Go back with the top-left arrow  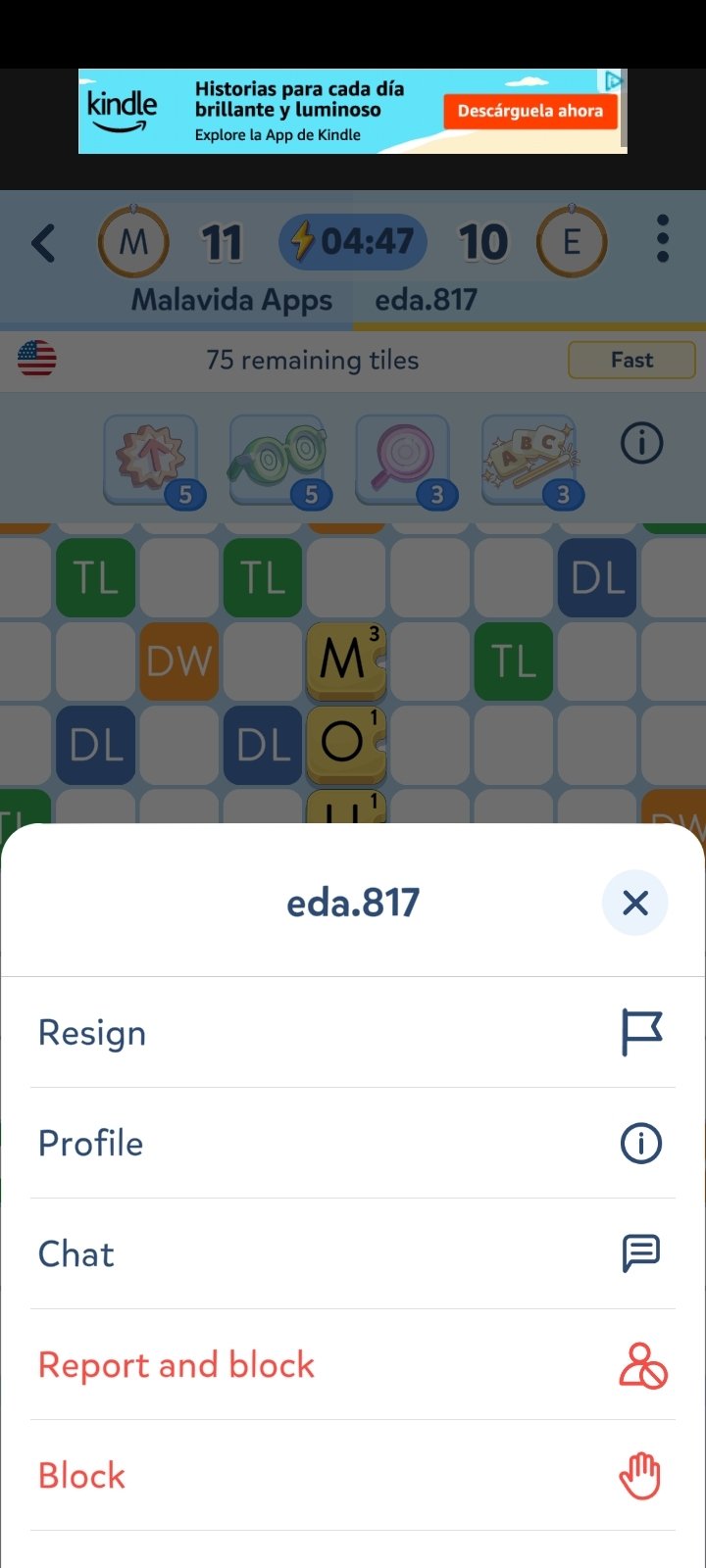[x=43, y=243]
